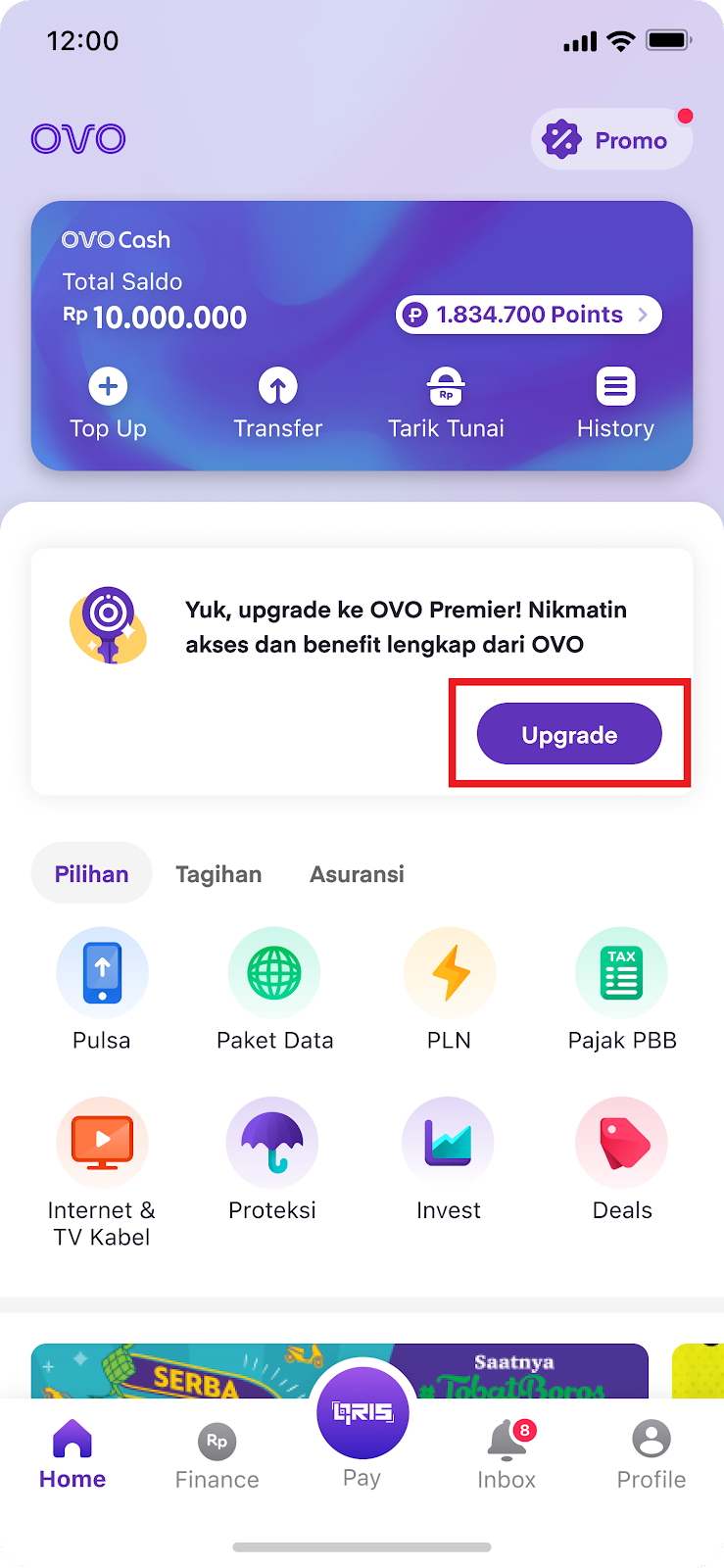Image resolution: width=724 pixels, height=1568 pixels.
Task: Open Tarik Tunai cash withdrawal
Action: (x=446, y=403)
